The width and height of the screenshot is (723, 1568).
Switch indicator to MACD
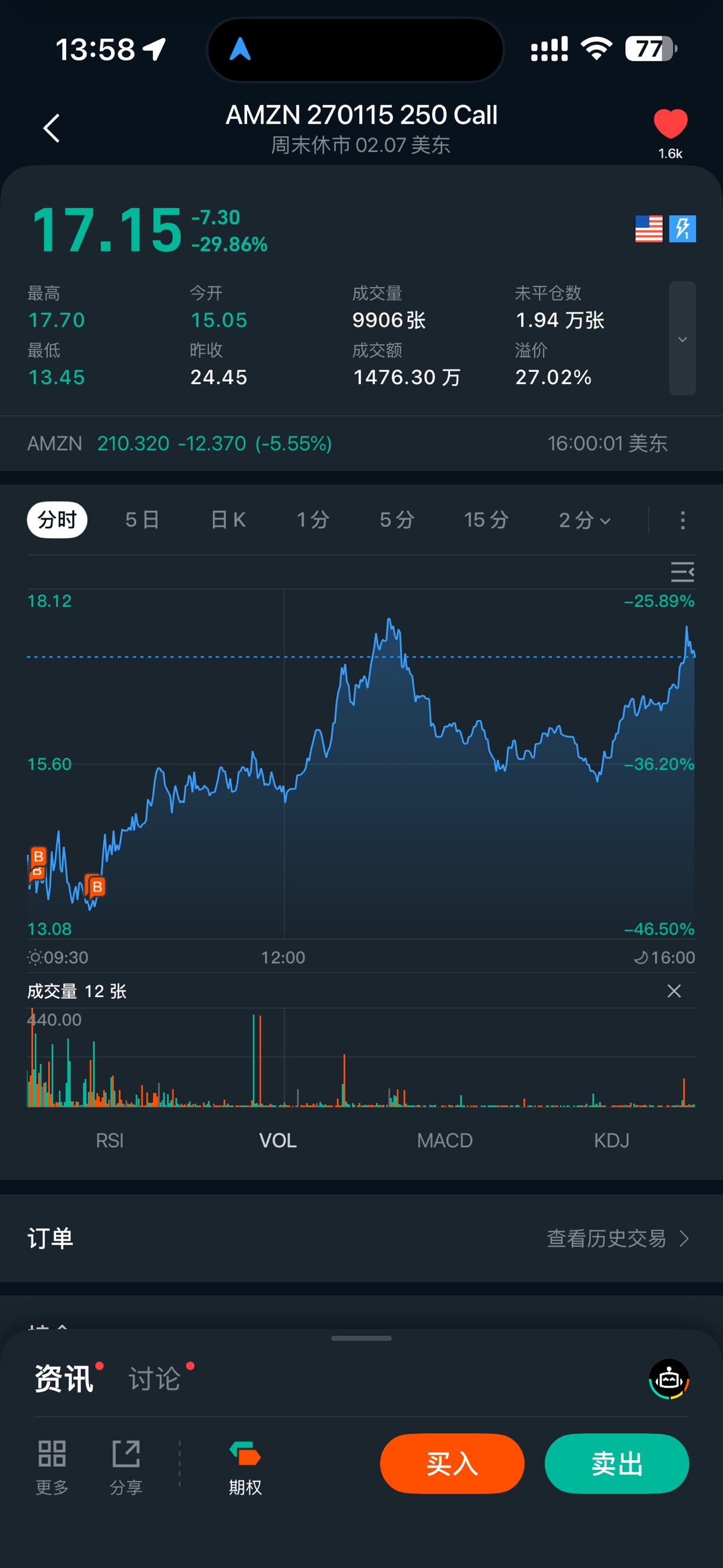point(445,1140)
